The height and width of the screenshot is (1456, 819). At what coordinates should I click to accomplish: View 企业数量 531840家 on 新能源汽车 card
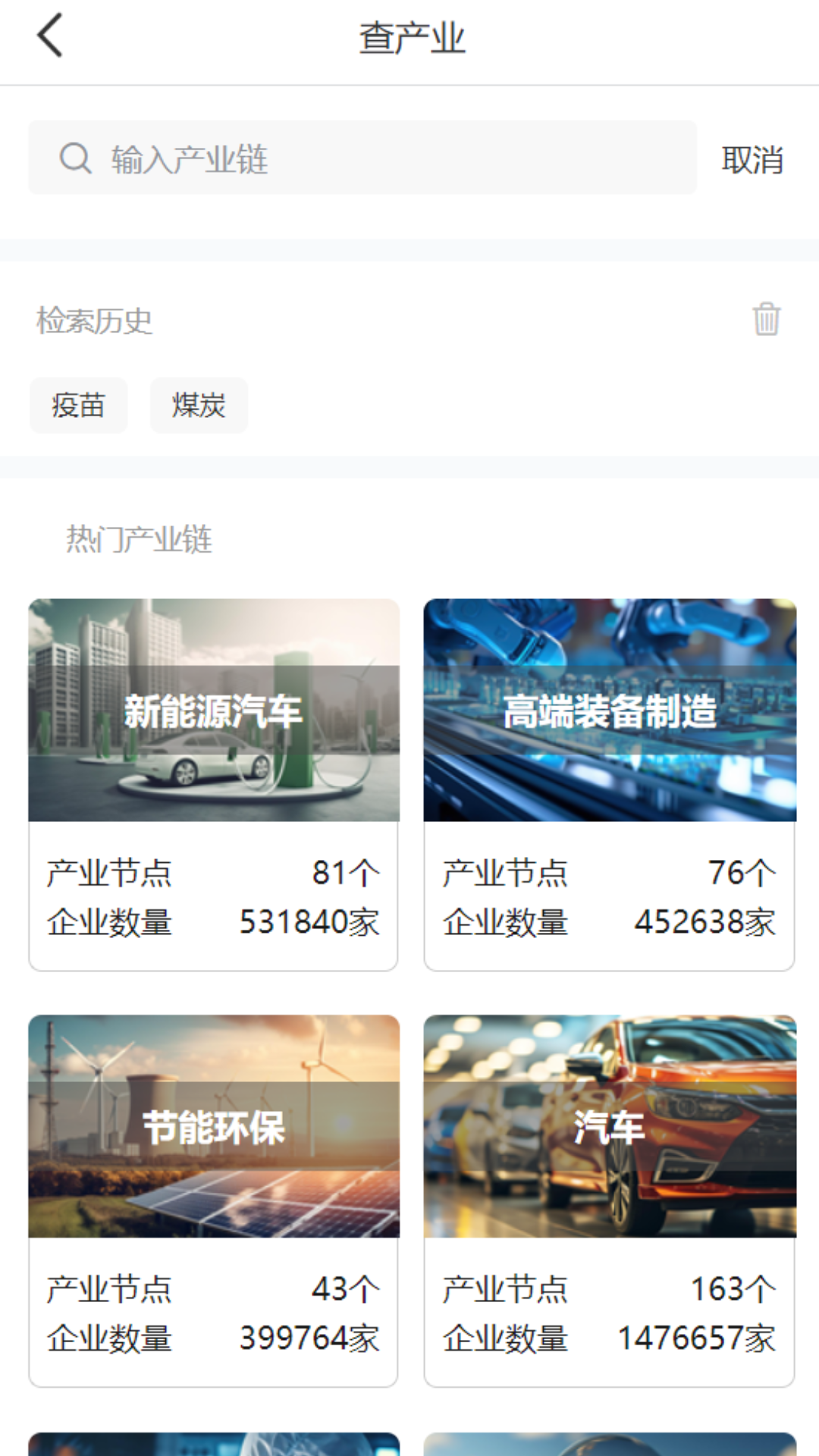[213, 921]
